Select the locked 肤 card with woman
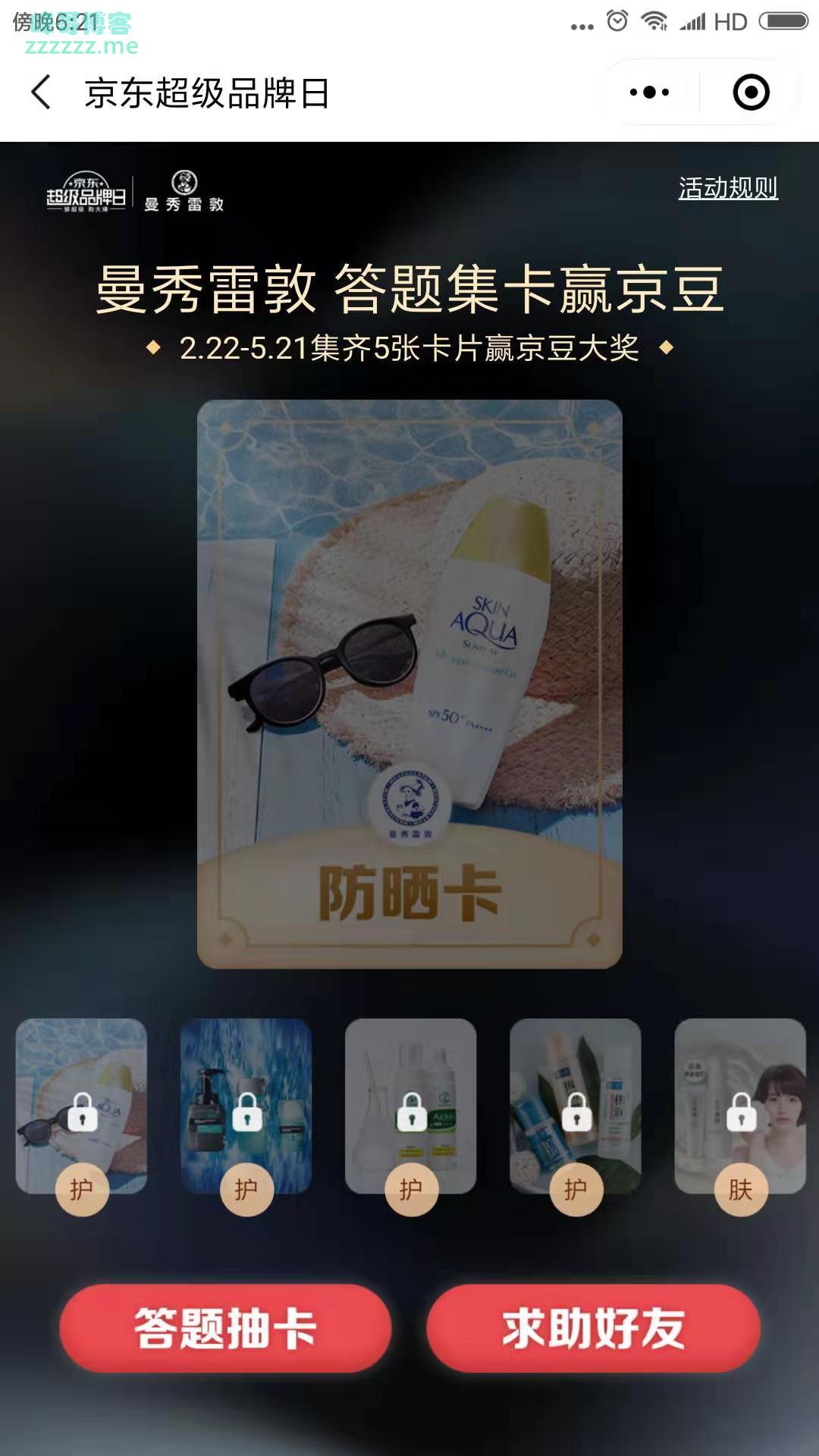 (x=740, y=1106)
